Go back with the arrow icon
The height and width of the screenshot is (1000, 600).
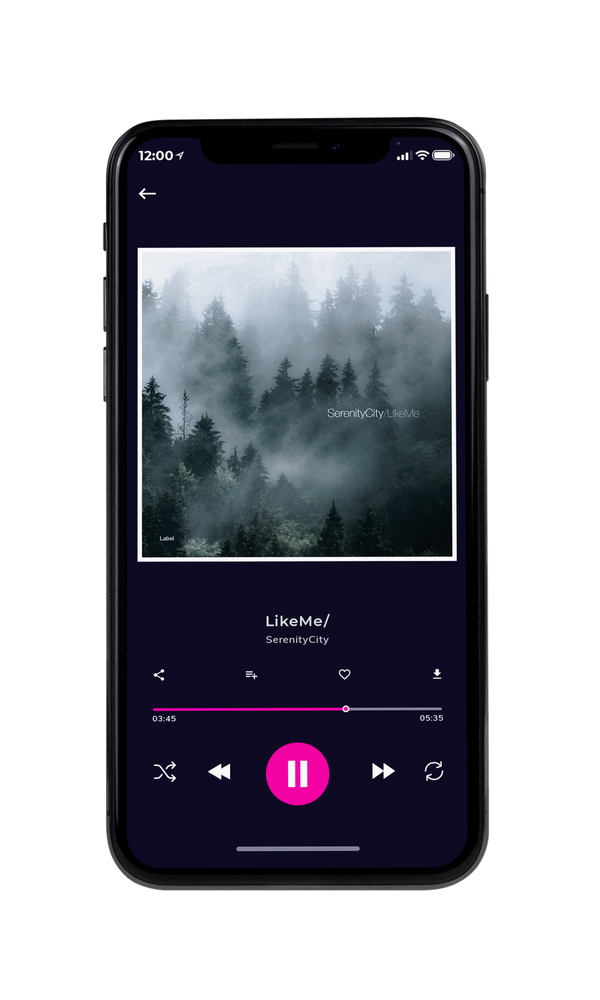147,193
